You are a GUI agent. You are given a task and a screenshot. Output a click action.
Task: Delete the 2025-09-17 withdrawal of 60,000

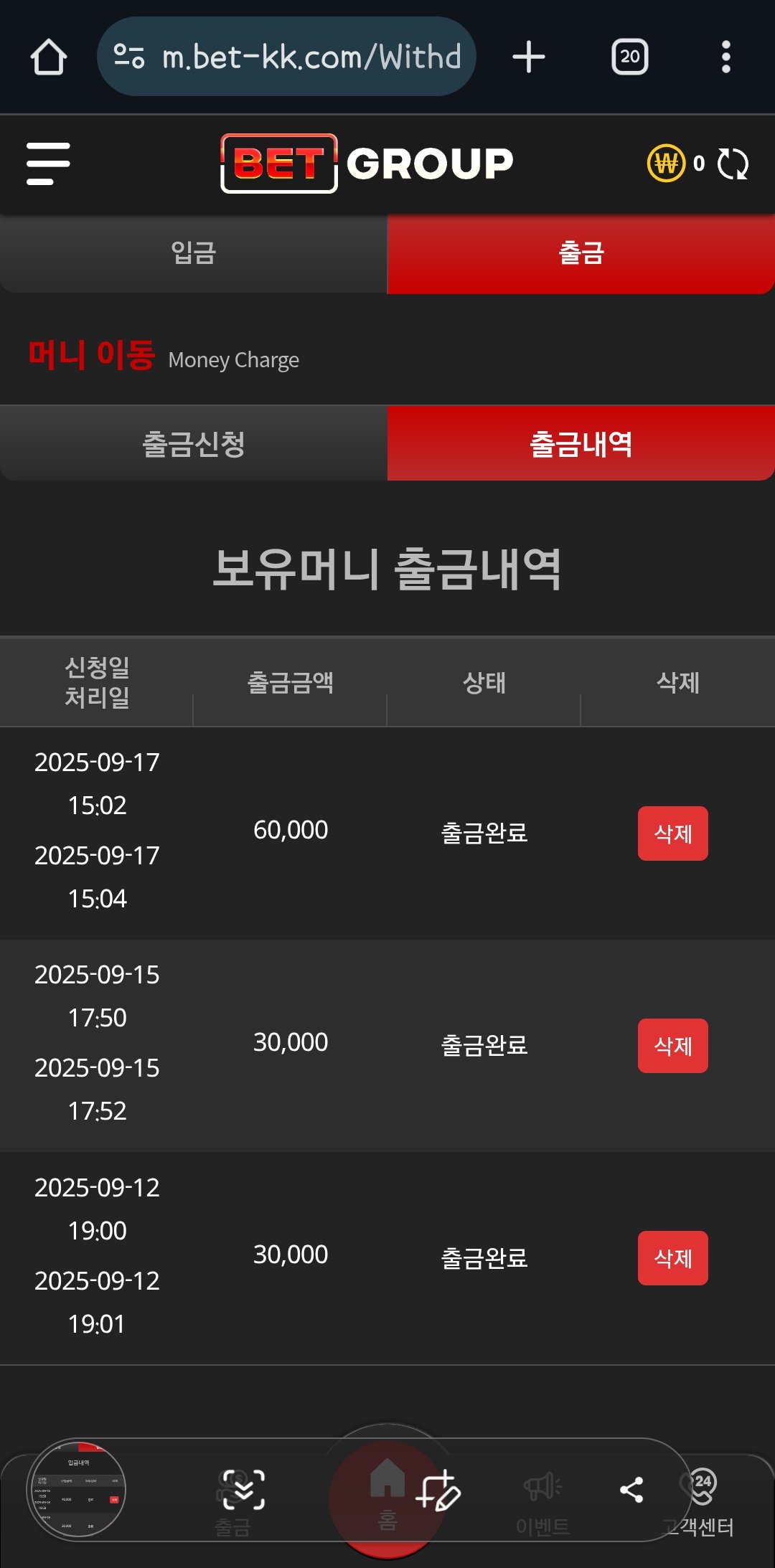coord(672,833)
